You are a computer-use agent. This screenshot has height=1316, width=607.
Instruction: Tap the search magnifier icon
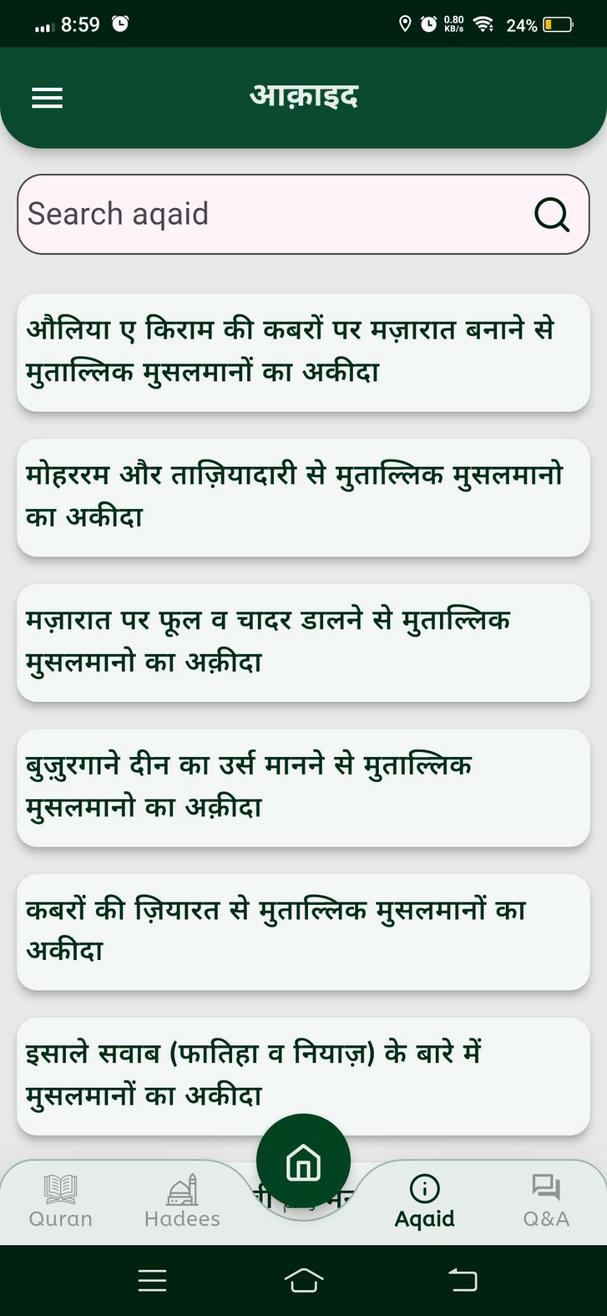(x=551, y=214)
